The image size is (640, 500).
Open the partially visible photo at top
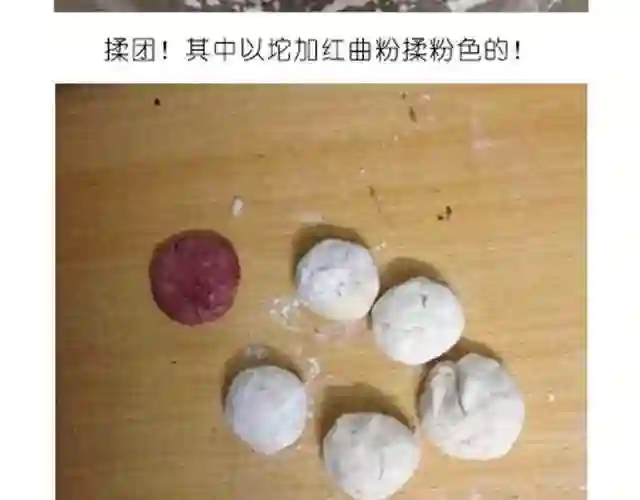[x=321, y=6]
